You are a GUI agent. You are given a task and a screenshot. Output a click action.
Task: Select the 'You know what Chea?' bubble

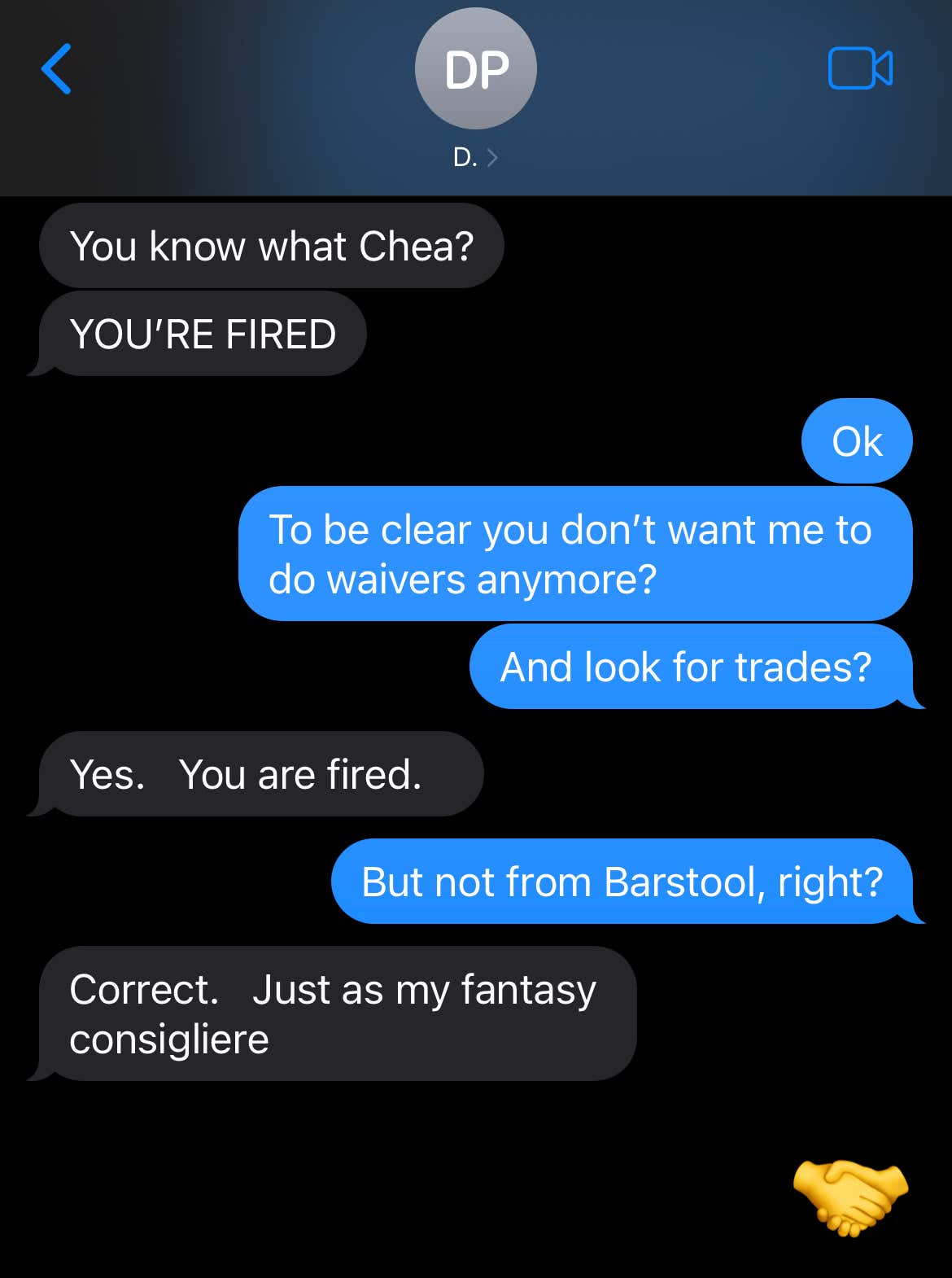point(271,244)
